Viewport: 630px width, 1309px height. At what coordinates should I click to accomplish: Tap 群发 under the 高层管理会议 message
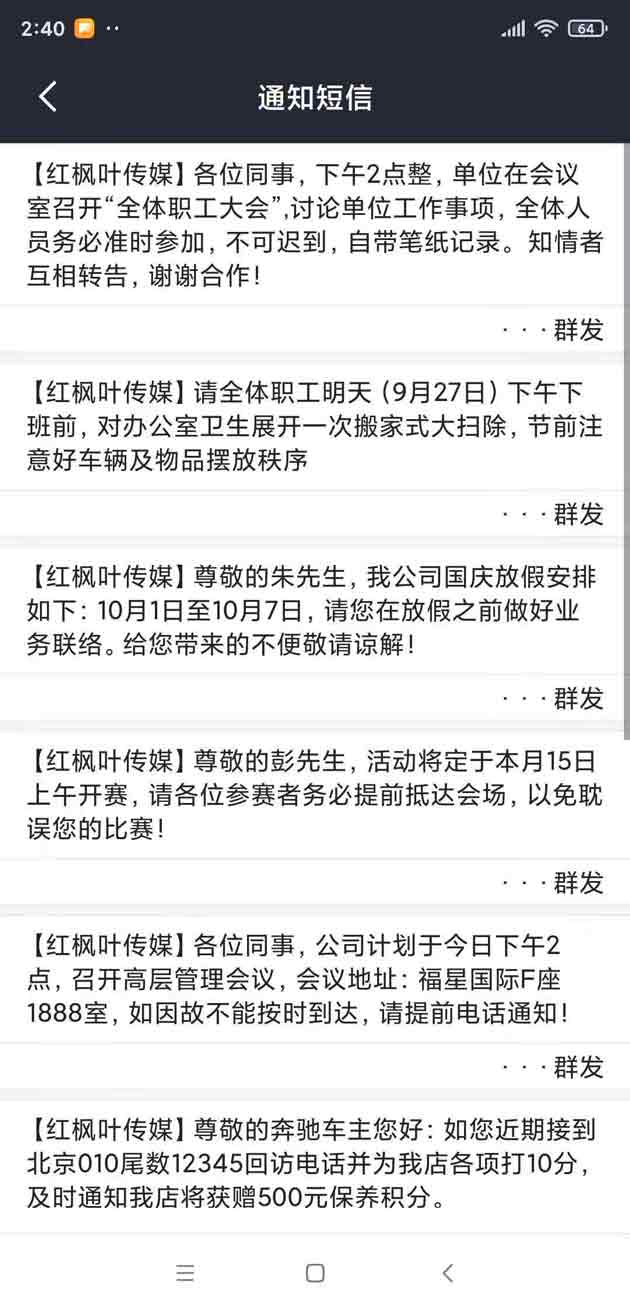coord(578,1067)
